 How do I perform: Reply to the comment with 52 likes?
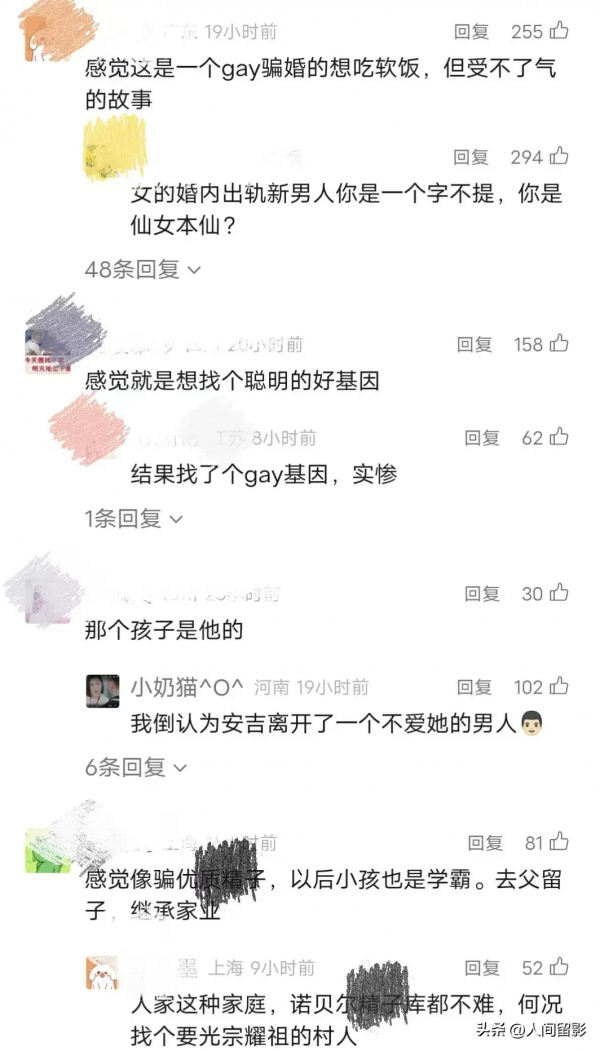(481, 968)
